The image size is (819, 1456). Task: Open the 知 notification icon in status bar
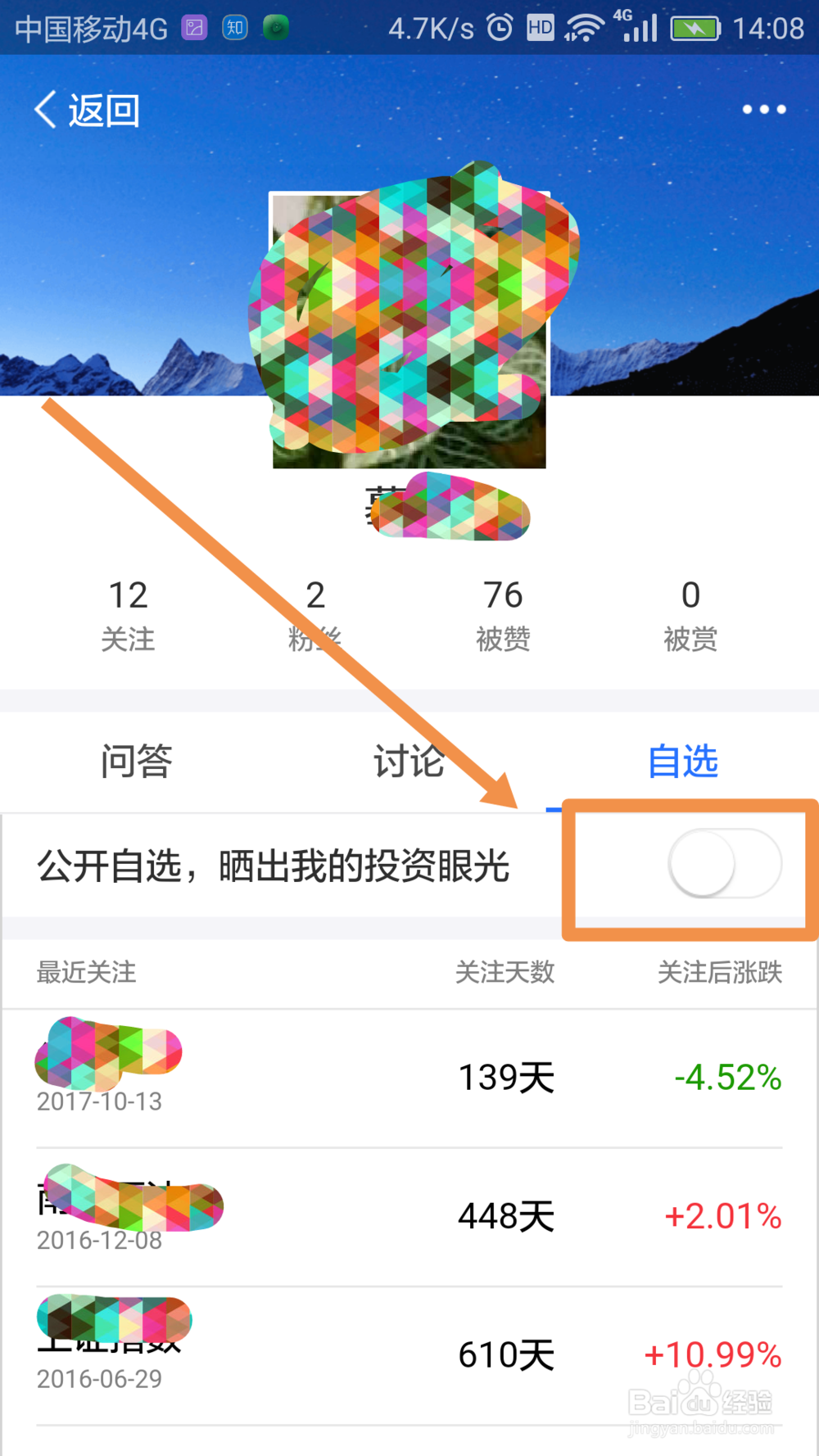coord(234,27)
